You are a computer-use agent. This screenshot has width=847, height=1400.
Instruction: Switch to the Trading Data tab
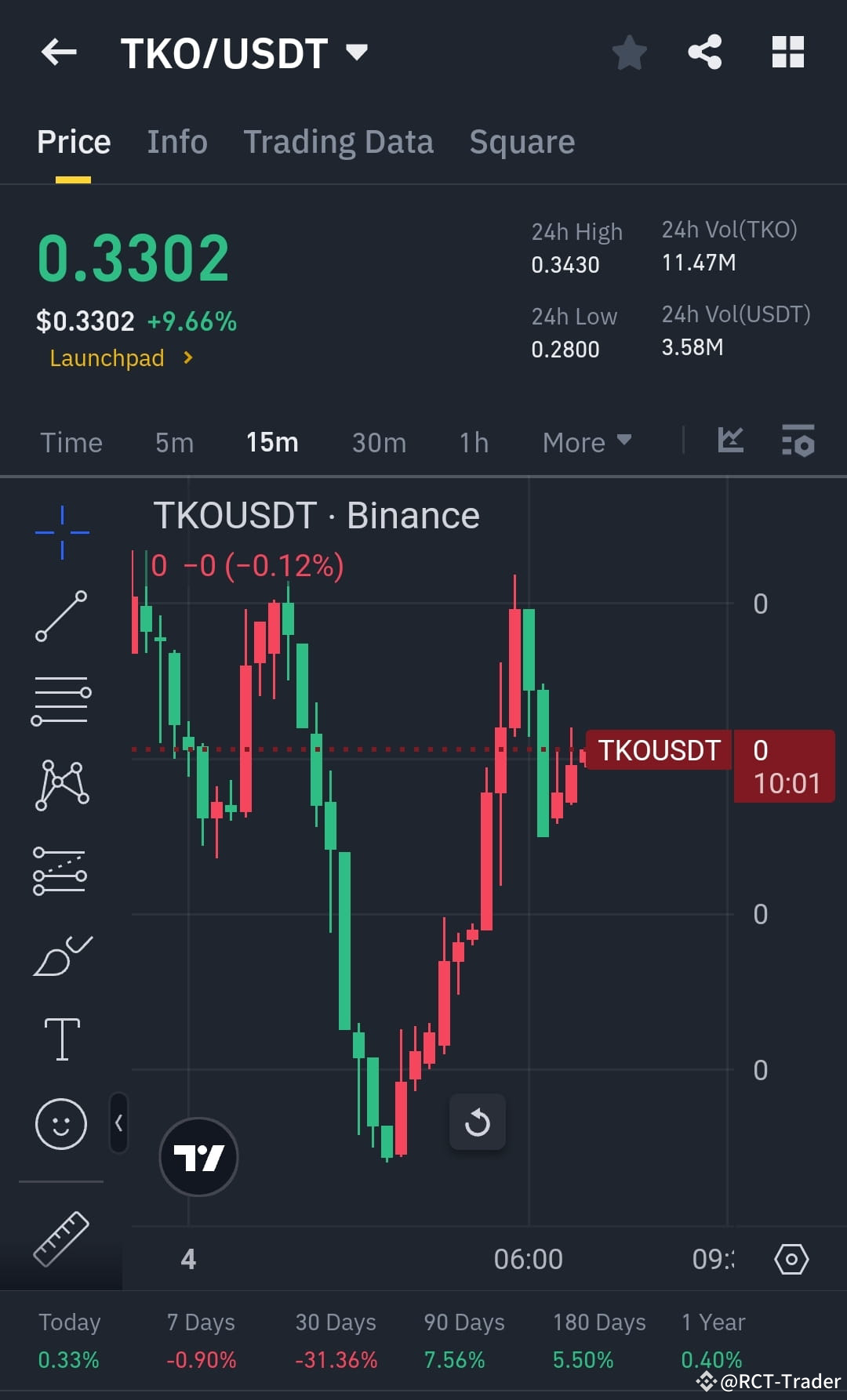coord(339,142)
